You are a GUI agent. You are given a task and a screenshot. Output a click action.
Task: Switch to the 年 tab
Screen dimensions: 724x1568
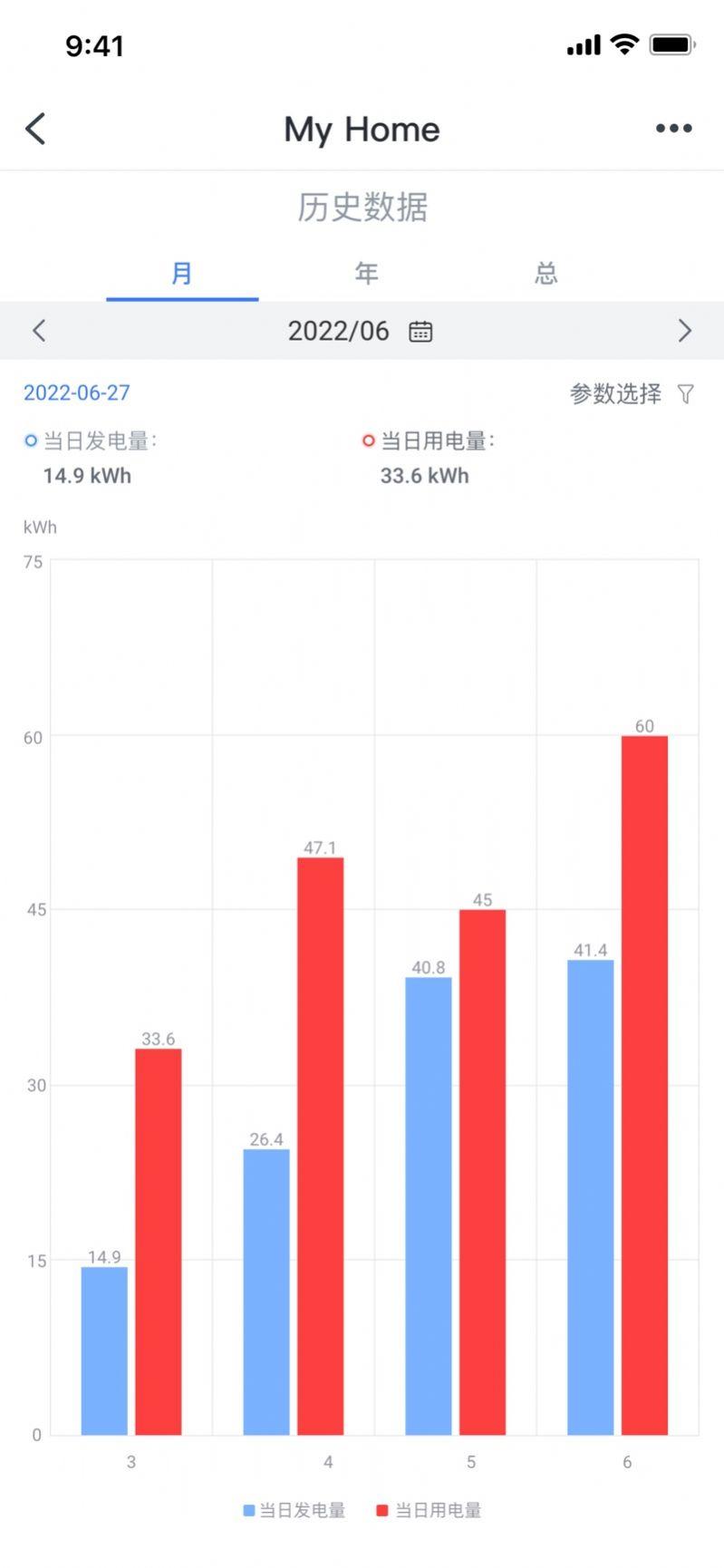(x=366, y=273)
